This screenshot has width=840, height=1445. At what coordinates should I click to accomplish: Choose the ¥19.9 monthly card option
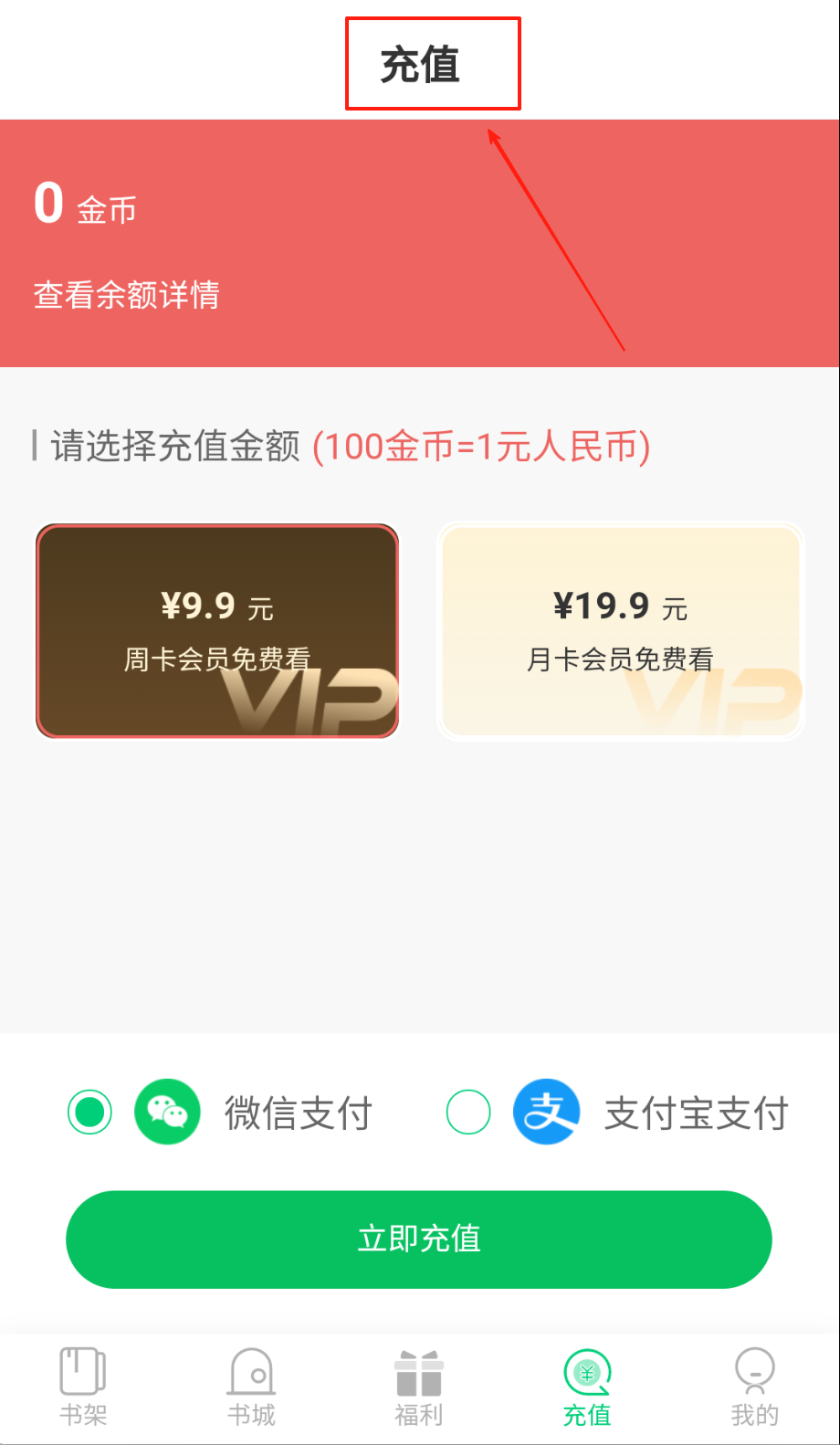(x=620, y=630)
